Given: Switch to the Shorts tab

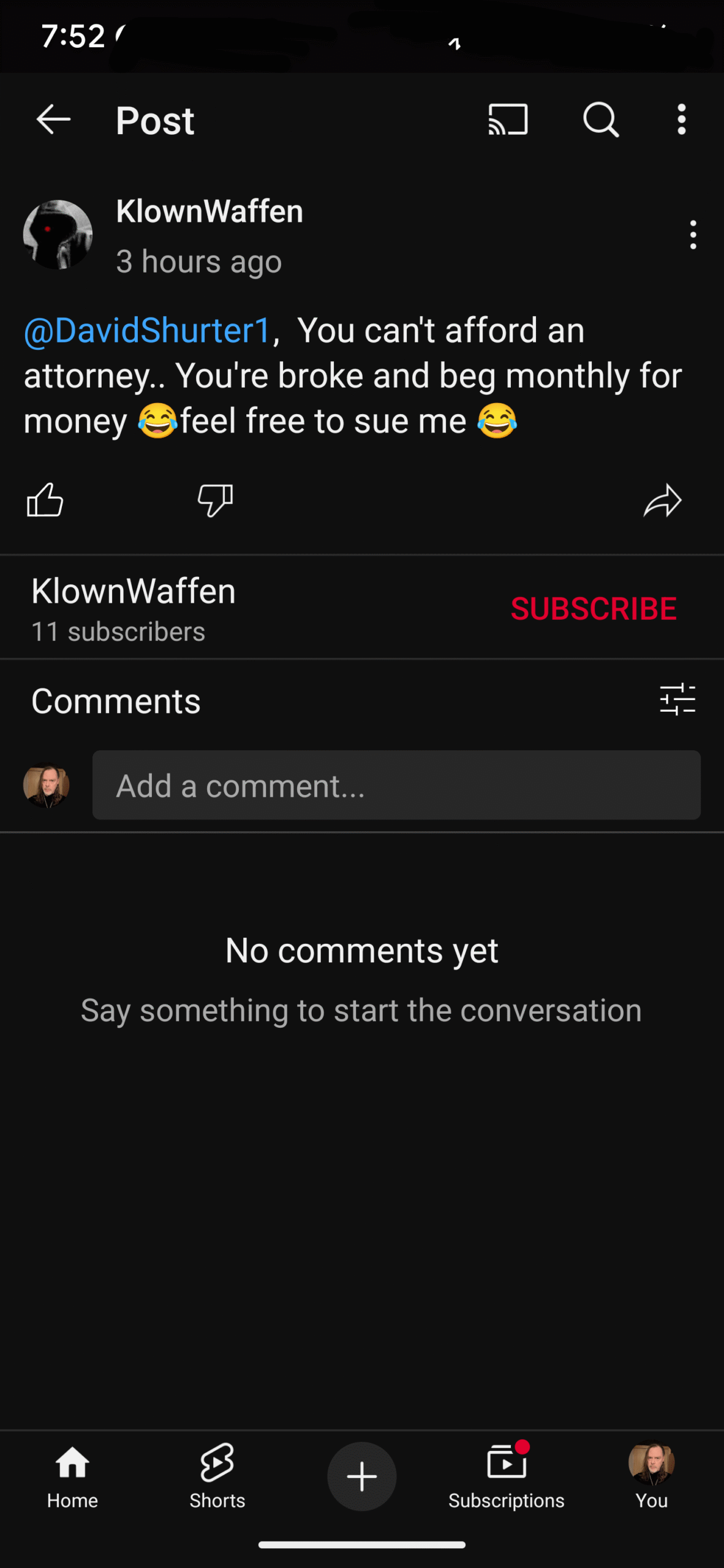Looking at the screenshot, I should (217, 1477).
